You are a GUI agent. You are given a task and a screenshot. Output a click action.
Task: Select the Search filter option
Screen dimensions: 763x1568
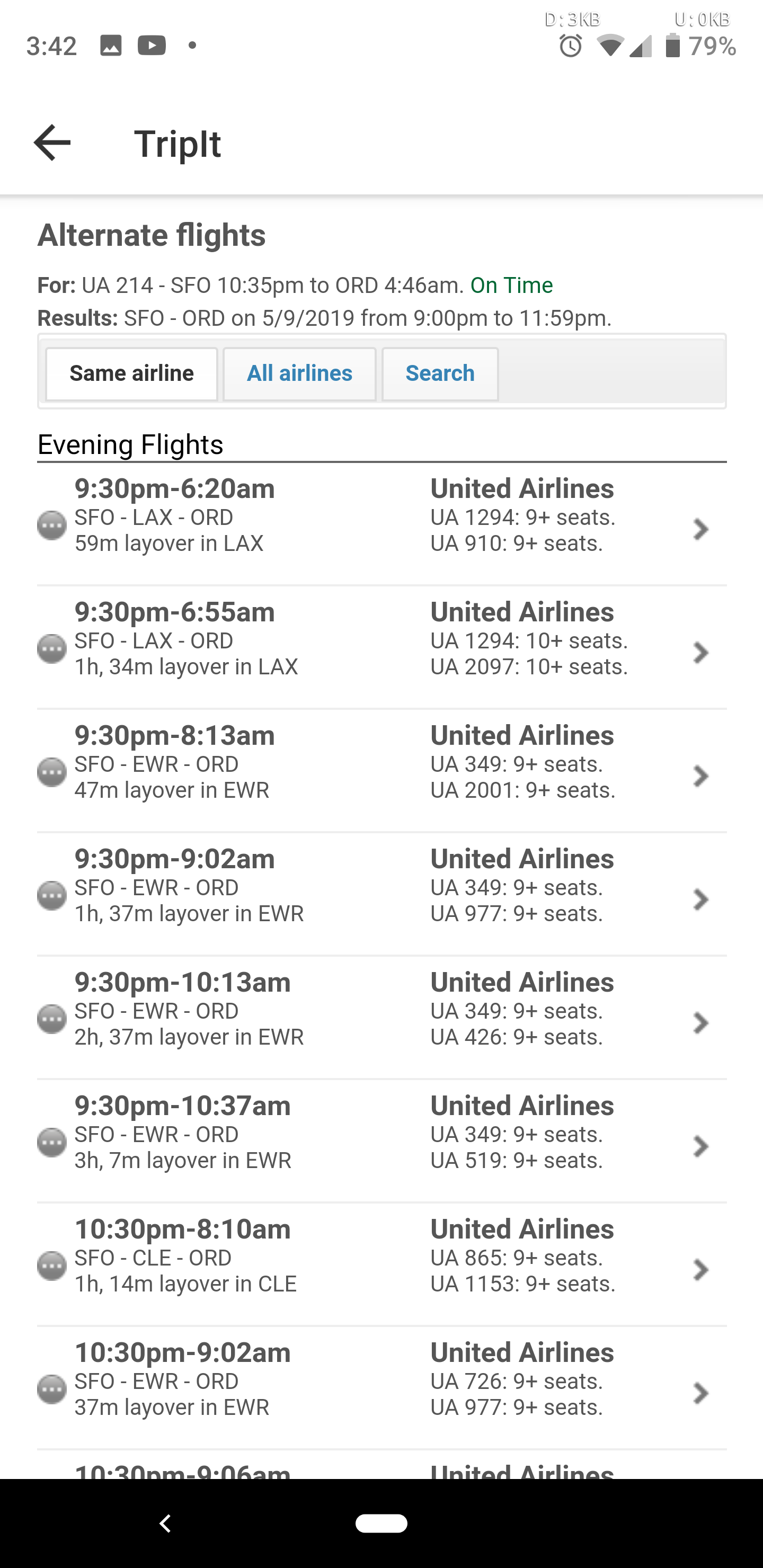coord(440,373)
